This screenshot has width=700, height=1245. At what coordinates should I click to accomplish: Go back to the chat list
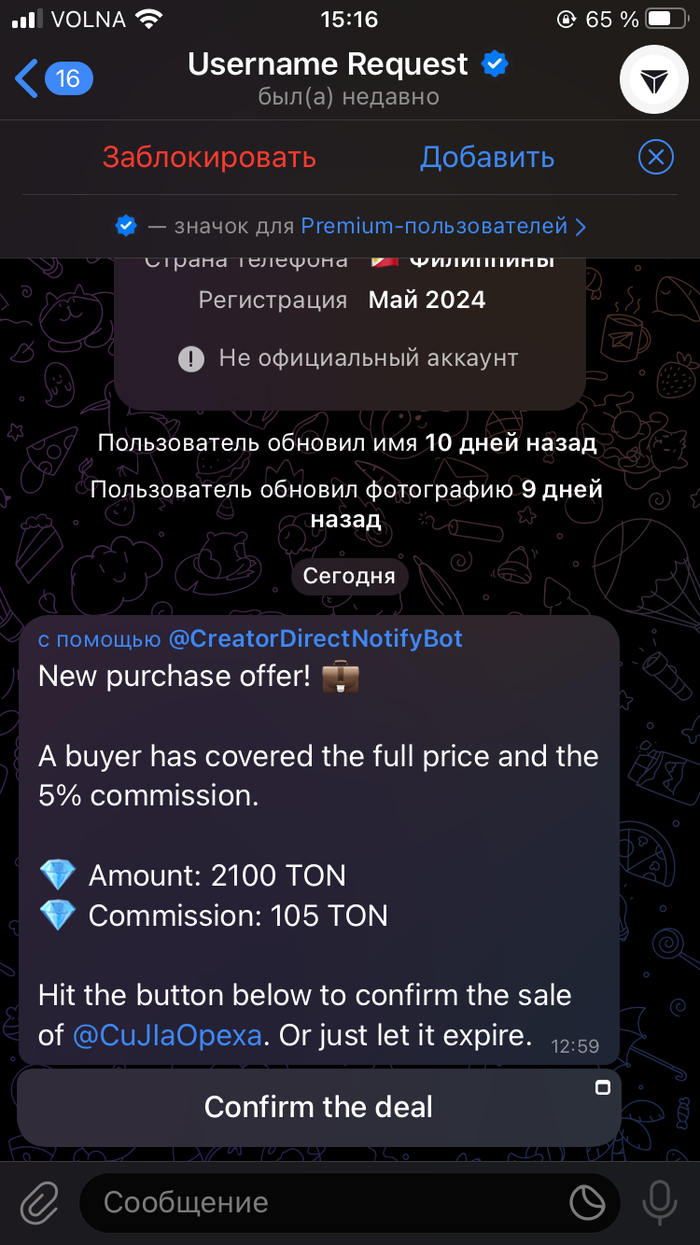(x=52, y=78)
